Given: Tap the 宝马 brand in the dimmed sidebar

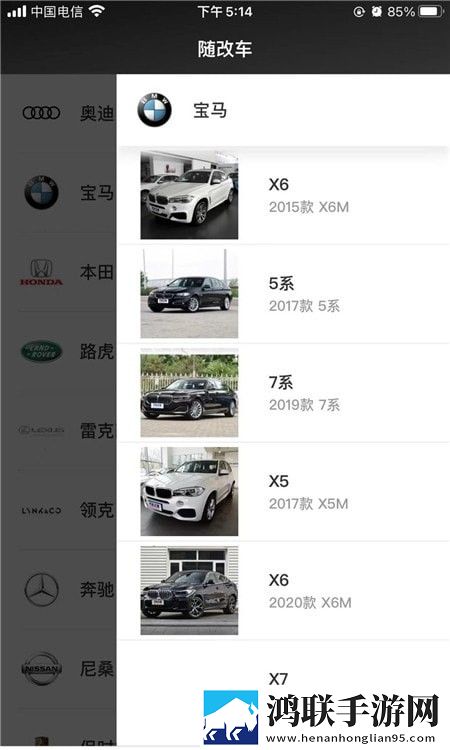Looking at the screenshot, I should 58,193.
